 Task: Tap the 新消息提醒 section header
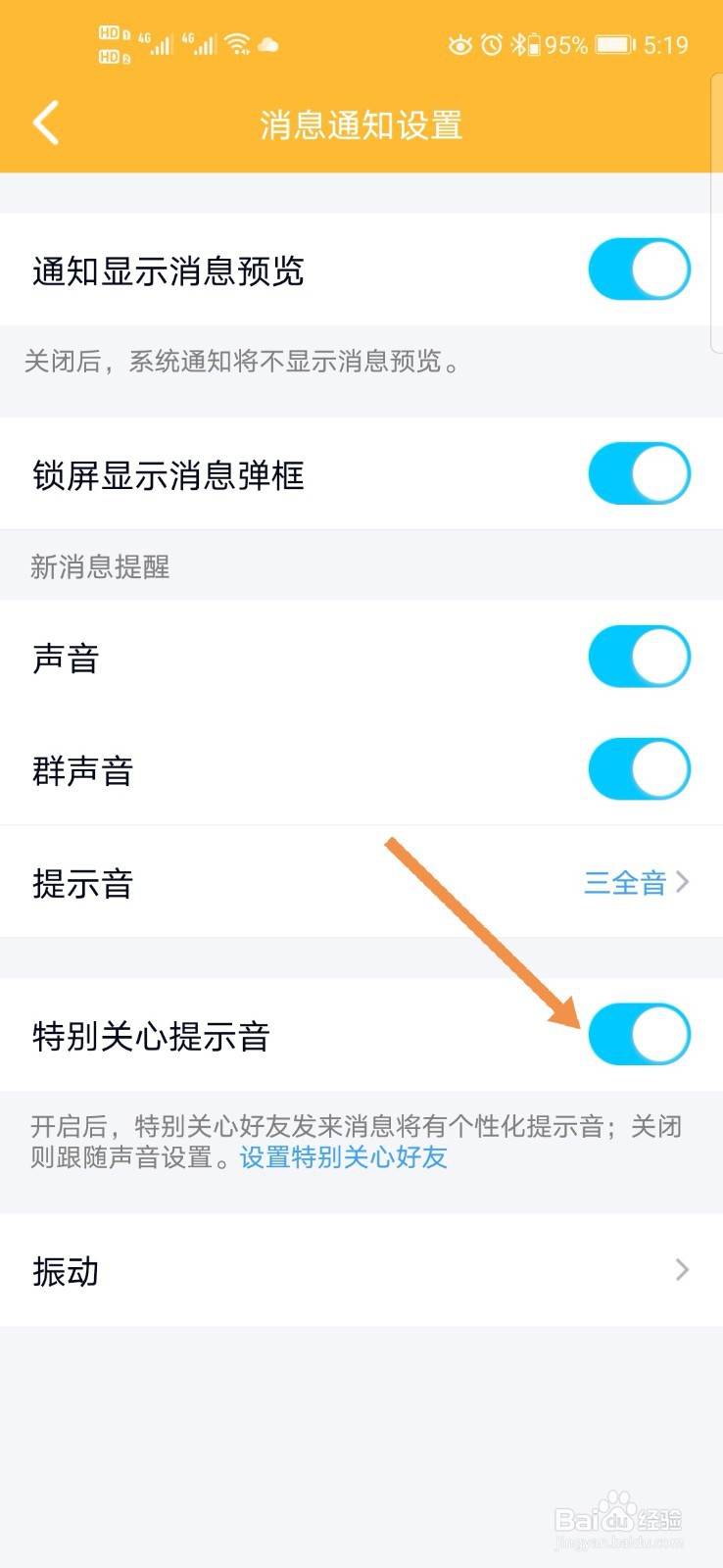98,566
